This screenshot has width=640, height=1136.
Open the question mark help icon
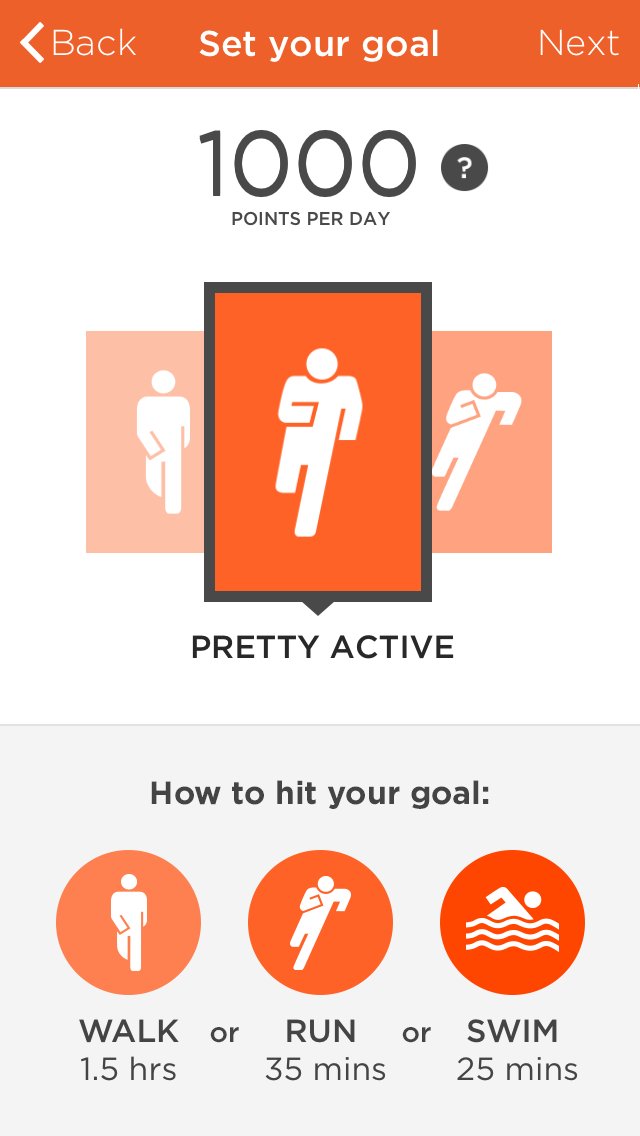[x=464, y=167]
